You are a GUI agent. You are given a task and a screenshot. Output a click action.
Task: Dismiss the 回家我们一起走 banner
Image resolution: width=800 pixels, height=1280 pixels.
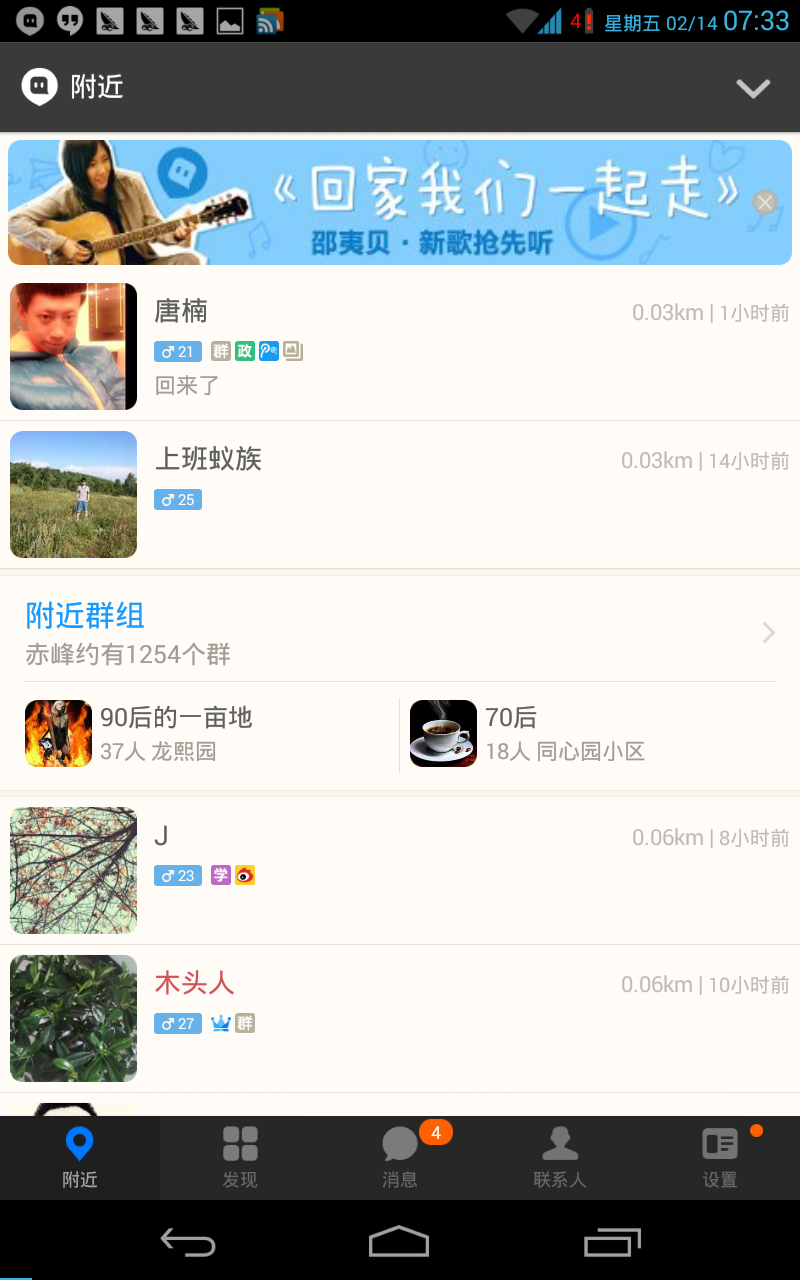click(x=765, y=203)
